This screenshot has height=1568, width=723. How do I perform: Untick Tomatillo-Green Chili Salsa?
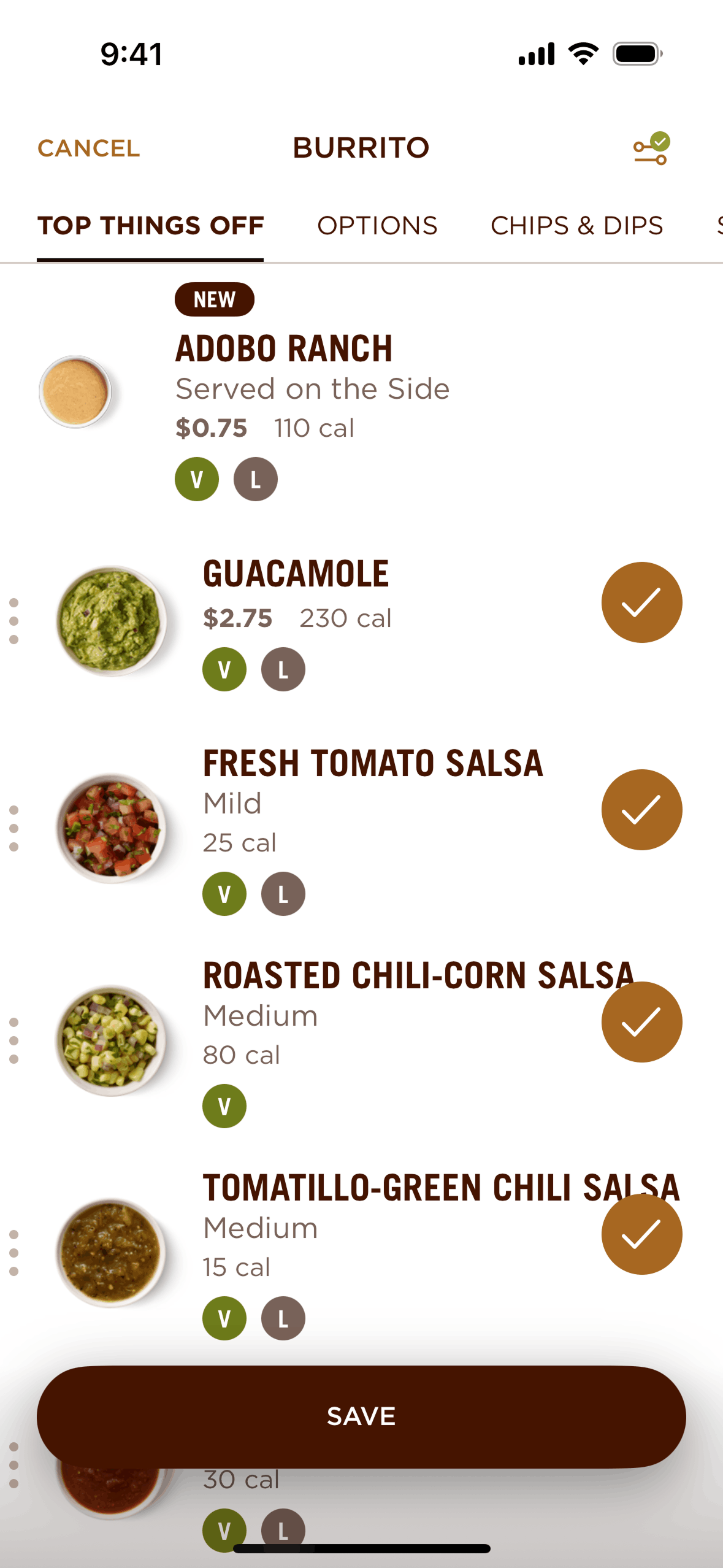pyautogui.click(x=641, y=1234)
